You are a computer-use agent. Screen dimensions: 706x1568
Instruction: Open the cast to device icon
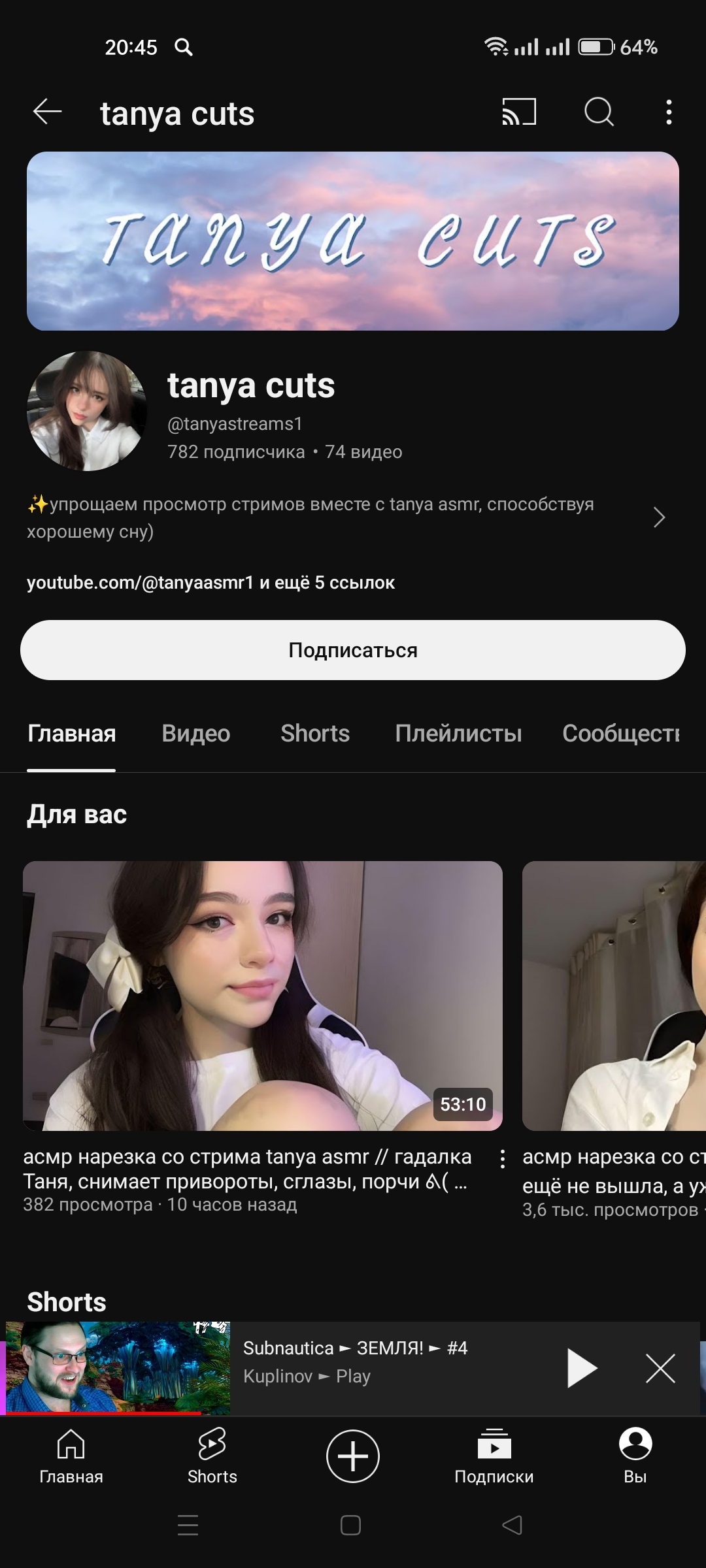pyautogui.click(x=519, y=112)
